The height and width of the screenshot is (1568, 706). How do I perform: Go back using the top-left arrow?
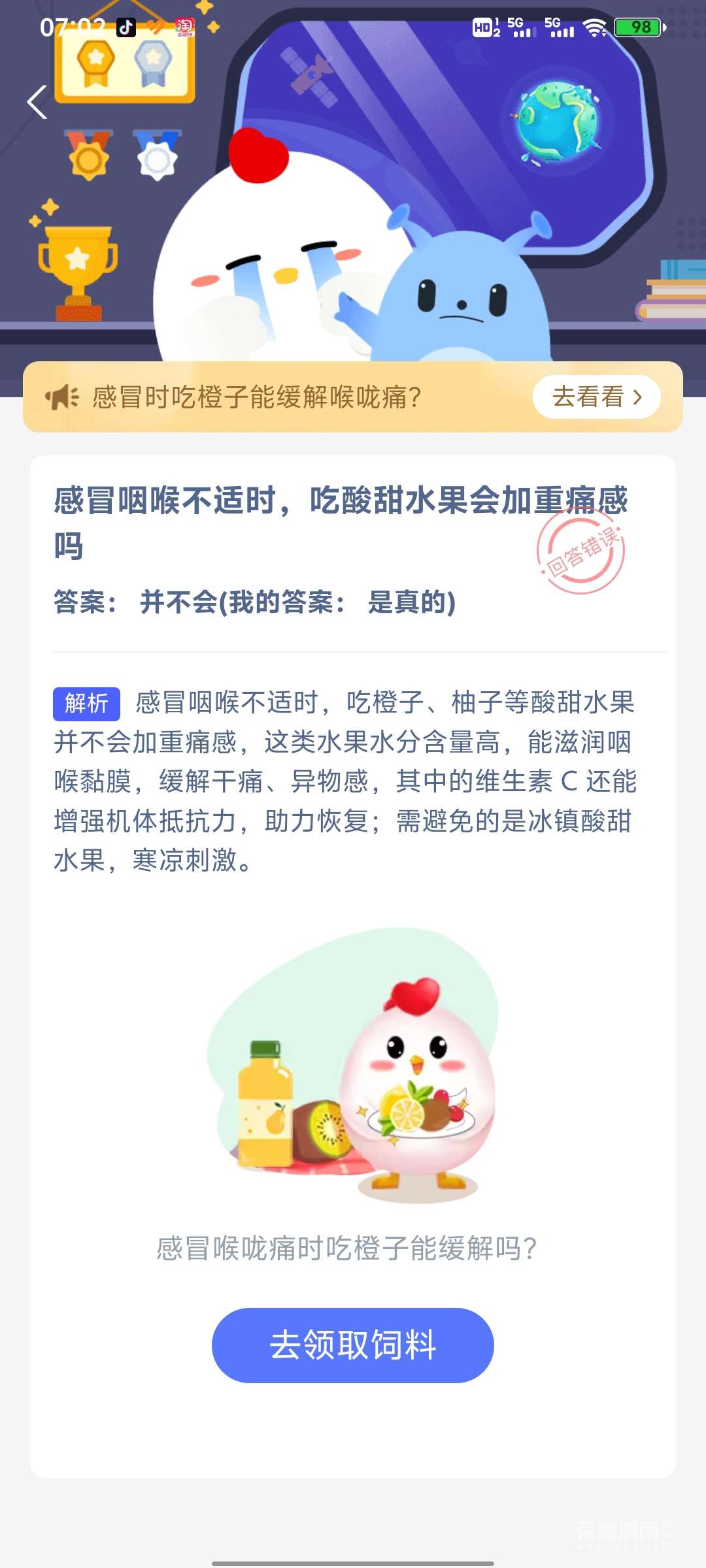point(38,103)
